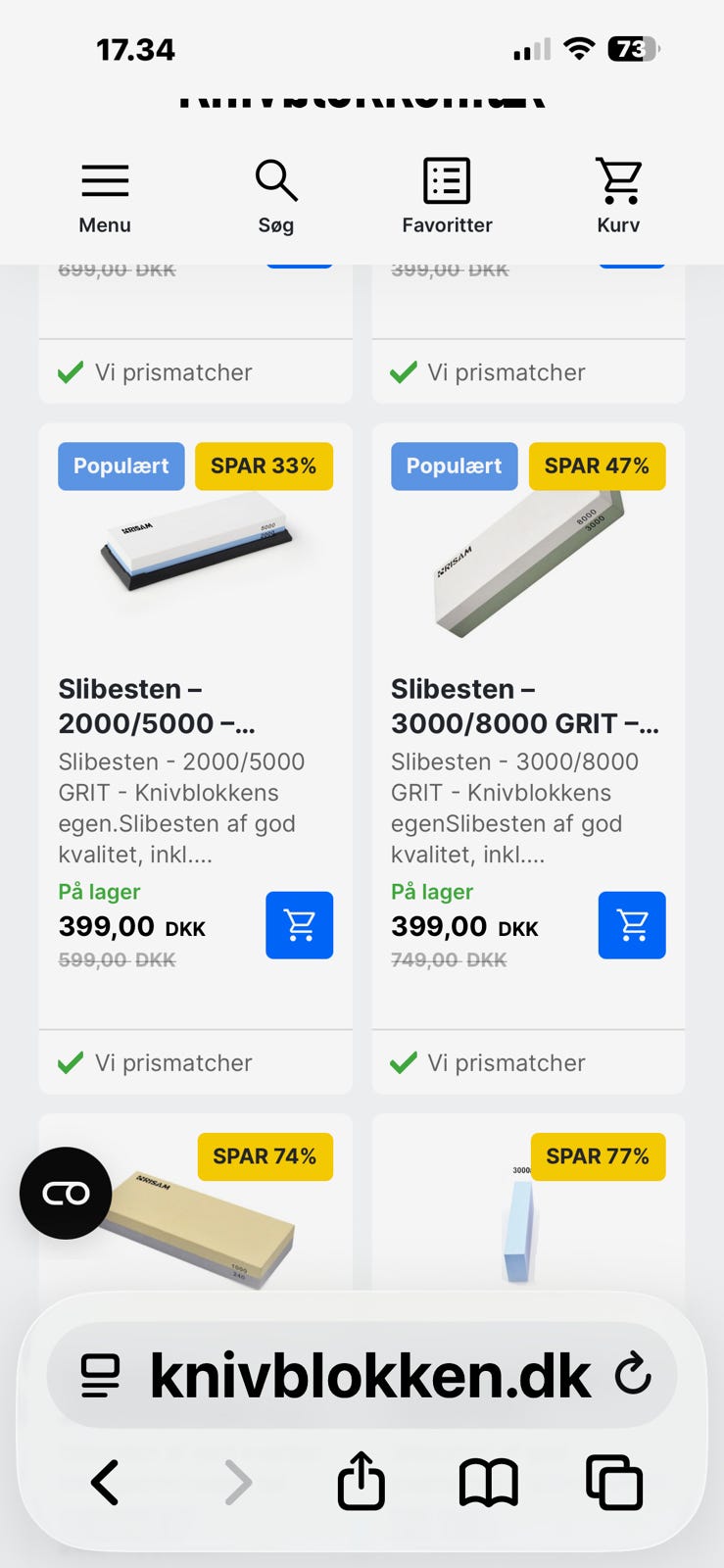This screenshot has width=724, height=1568.
Task: Add Slibesten 3000/8000 to cart via blue cart icon
Action: (631, 924)
